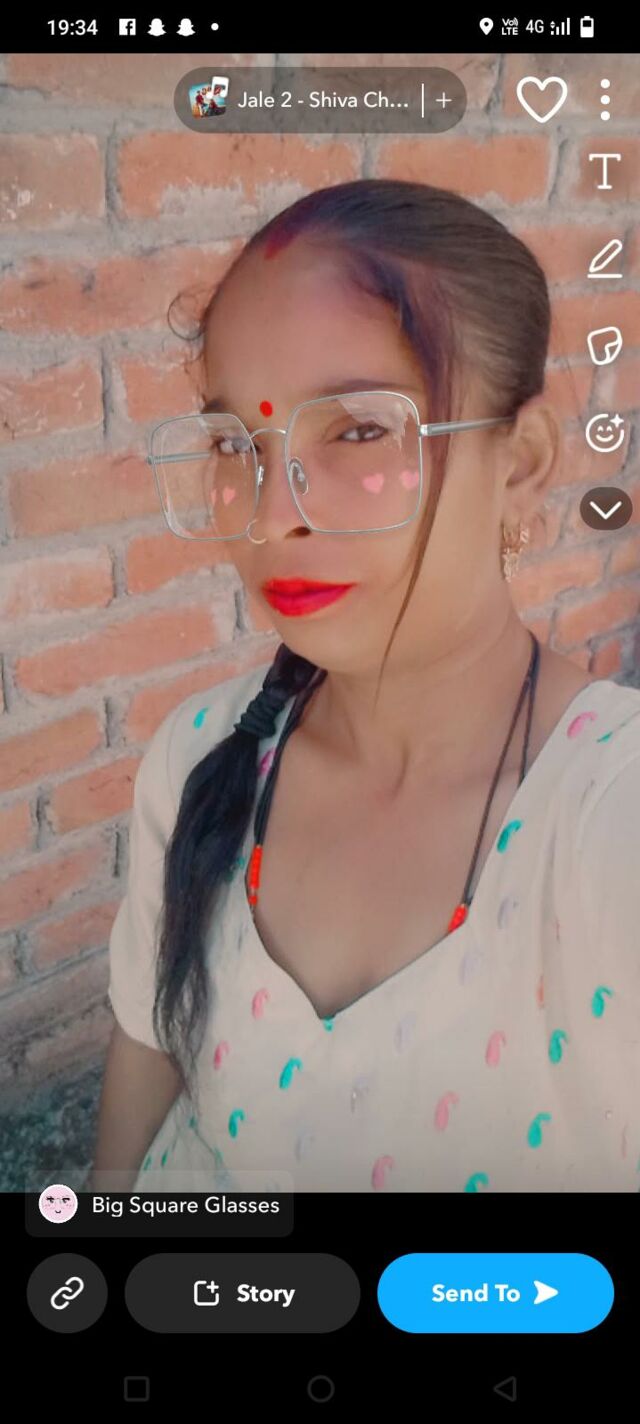Screen dimensions: 640x1424
Task: Open the Jale 2 music sticker
Action: click(x=300, y=100)
